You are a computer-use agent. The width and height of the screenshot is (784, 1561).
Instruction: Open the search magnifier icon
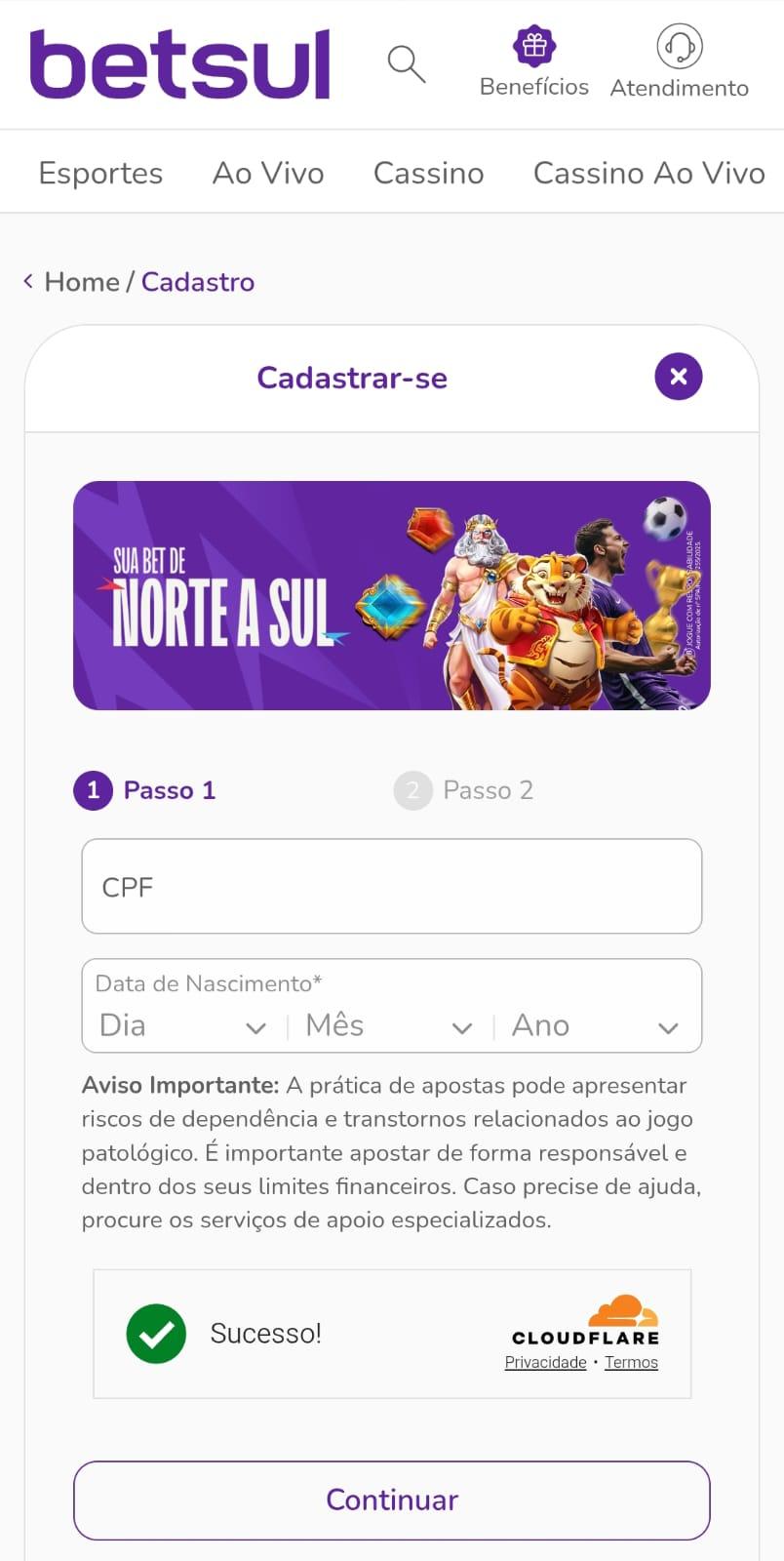coord(407,64)
